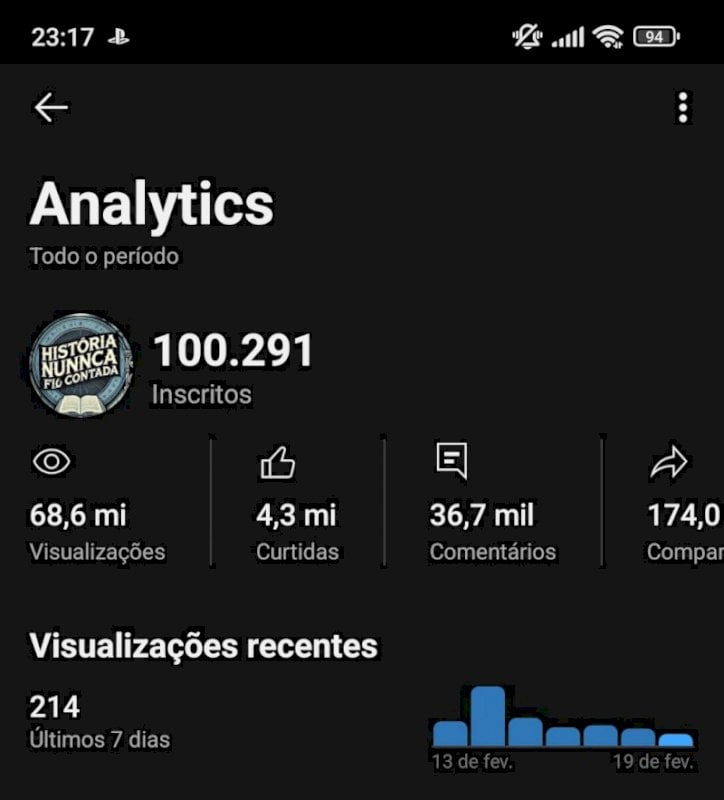The image size is (724, 800).
Task: Open the Todo o período time filter
Action: tap(103, 256)
